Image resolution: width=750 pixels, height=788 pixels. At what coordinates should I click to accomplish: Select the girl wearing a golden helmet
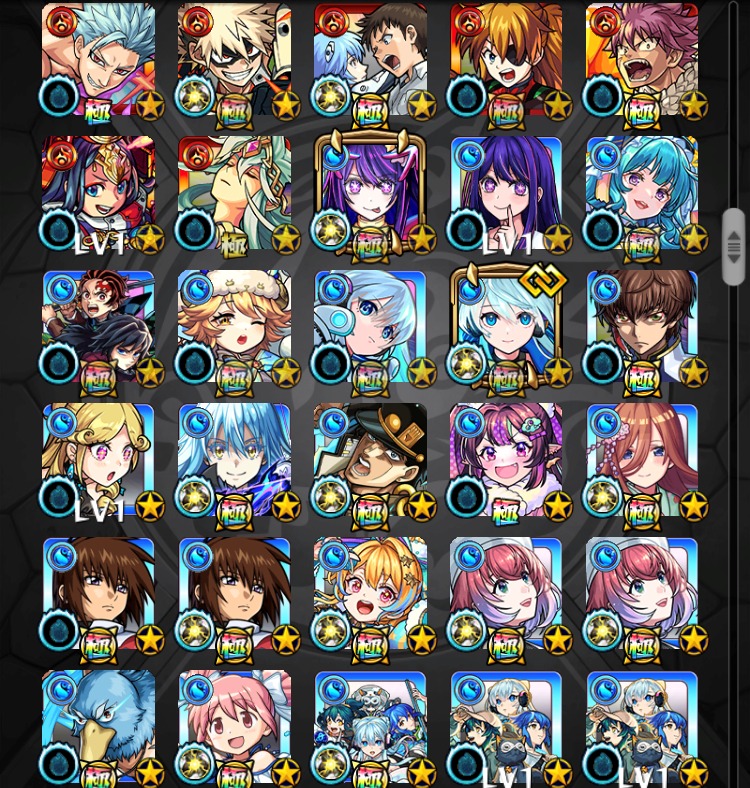pos(98,192)
